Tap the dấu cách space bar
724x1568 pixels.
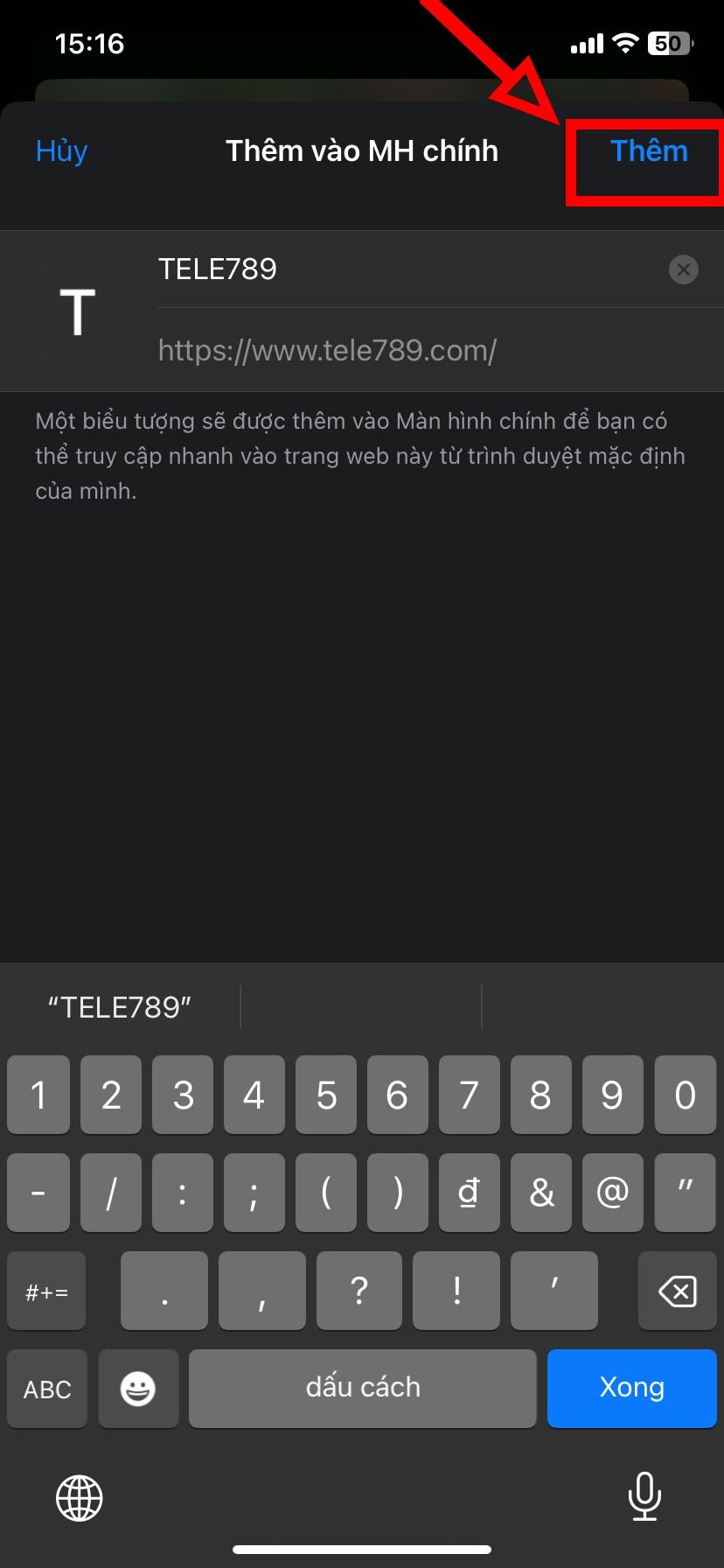coord(363,1389)
